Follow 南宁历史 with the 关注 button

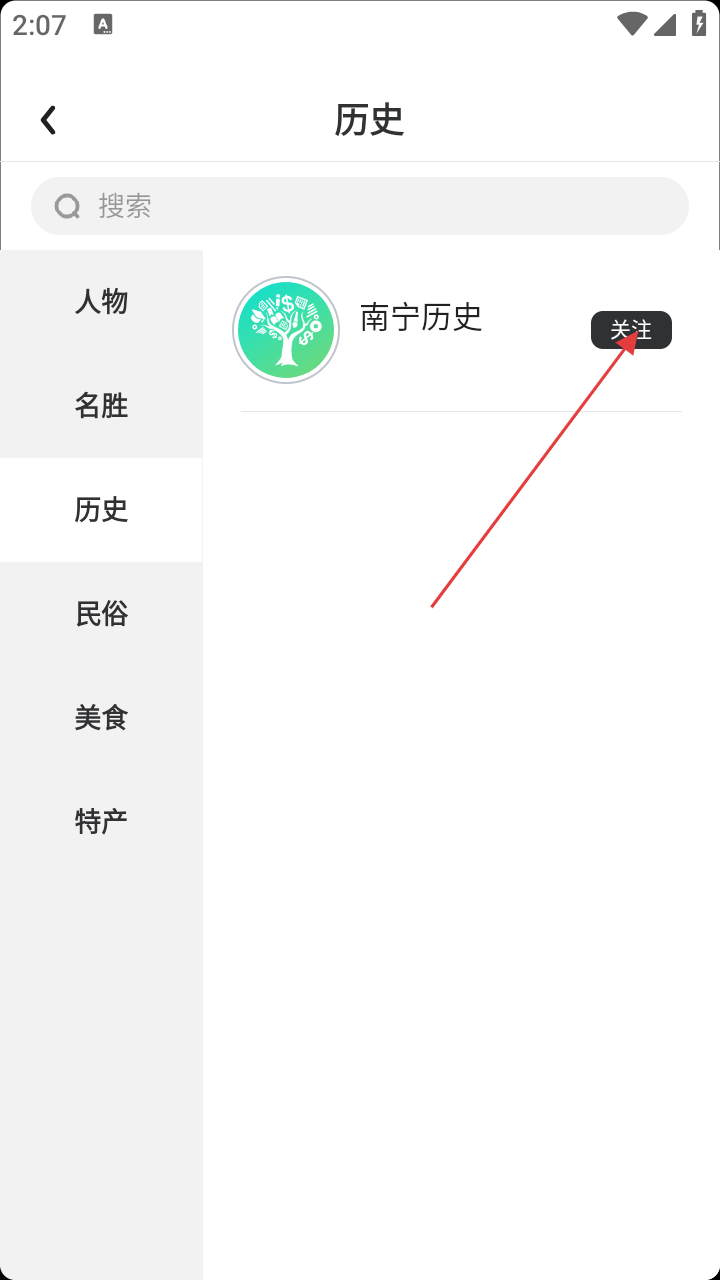click(x=631, y=330)
